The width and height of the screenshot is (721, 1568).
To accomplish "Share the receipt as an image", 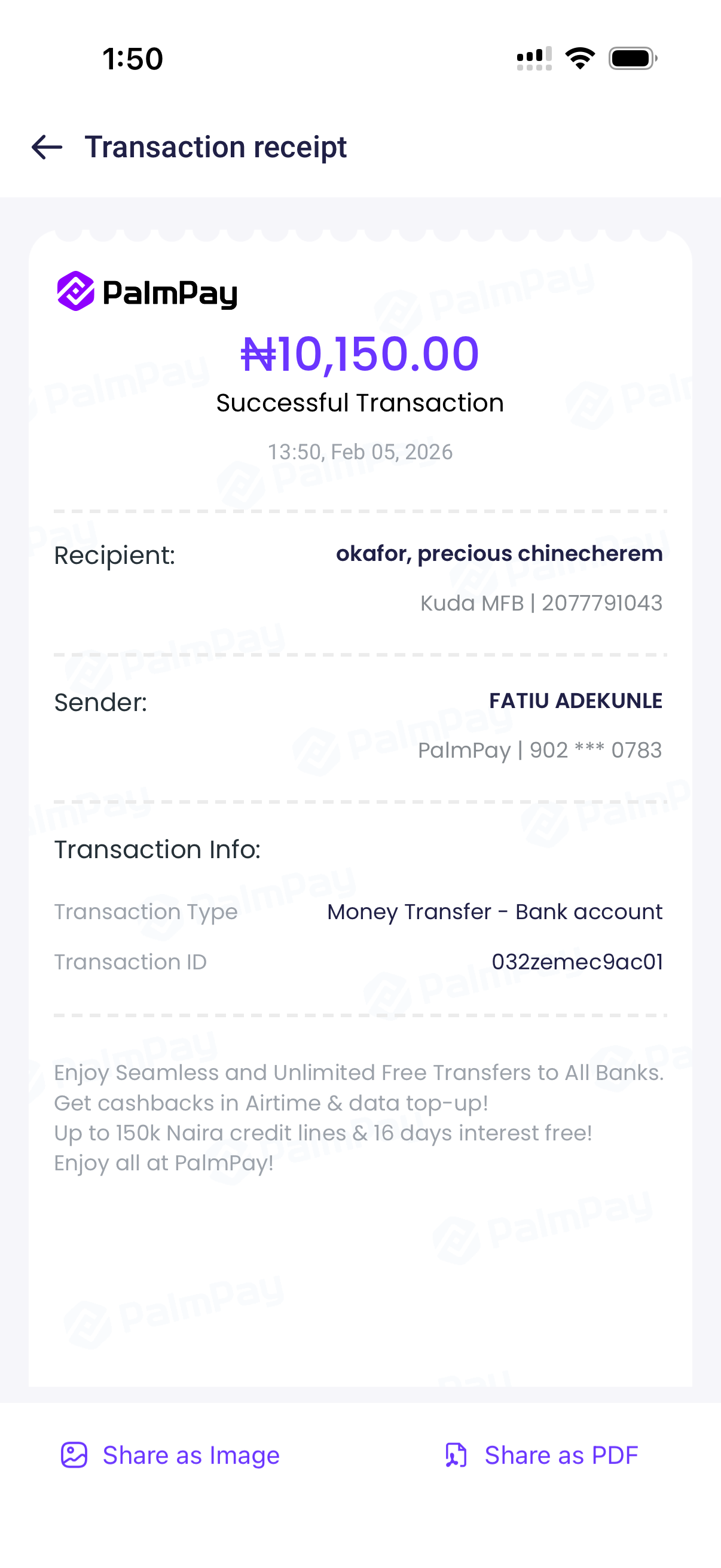I will [170, 1455].
